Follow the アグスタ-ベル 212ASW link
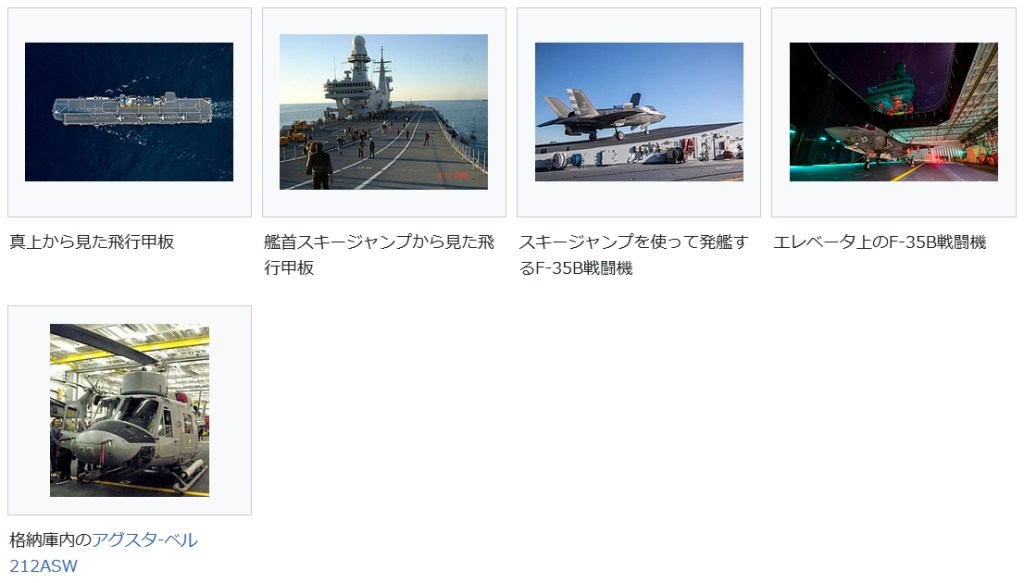Screen dimensions: 1024x583 (x=145, y=541)
